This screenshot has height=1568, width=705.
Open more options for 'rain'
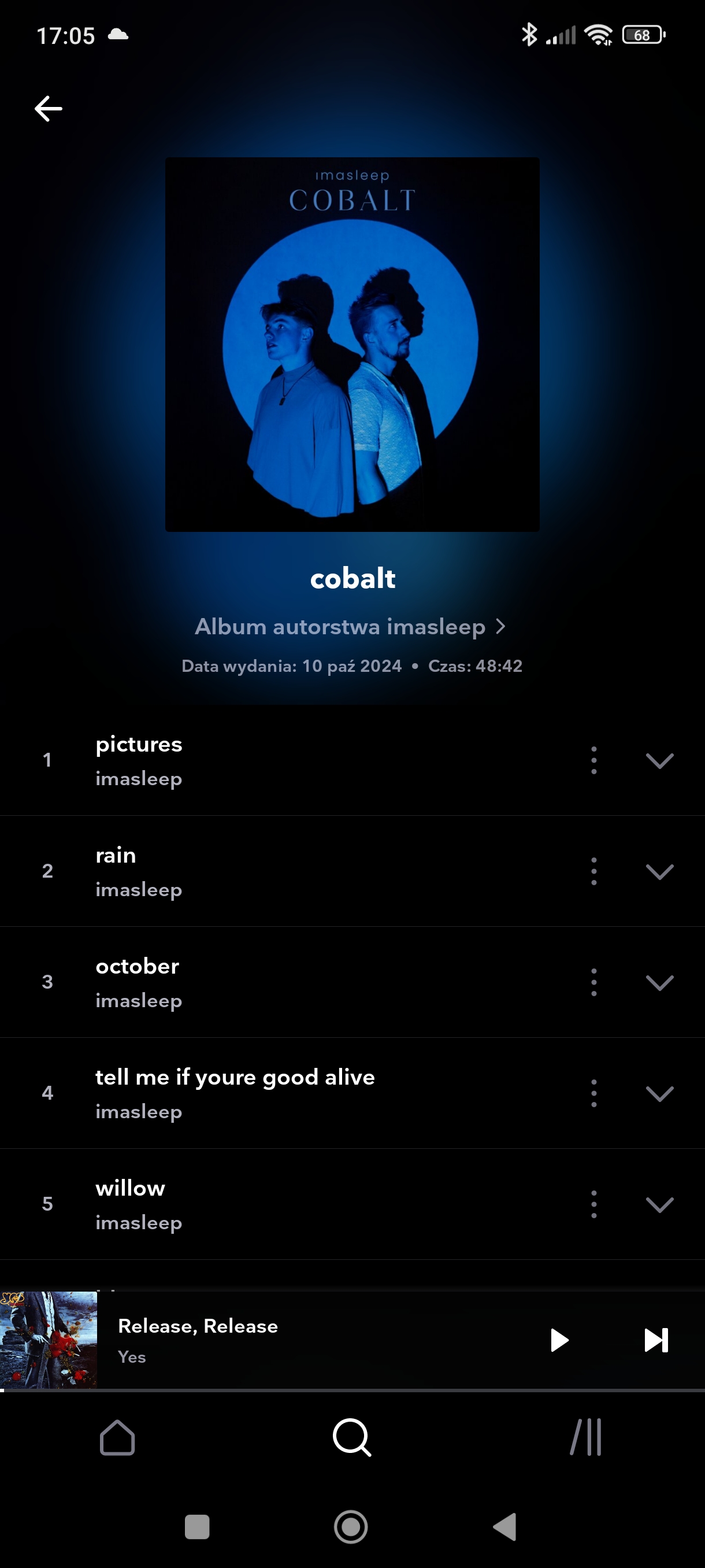[593, 871]
